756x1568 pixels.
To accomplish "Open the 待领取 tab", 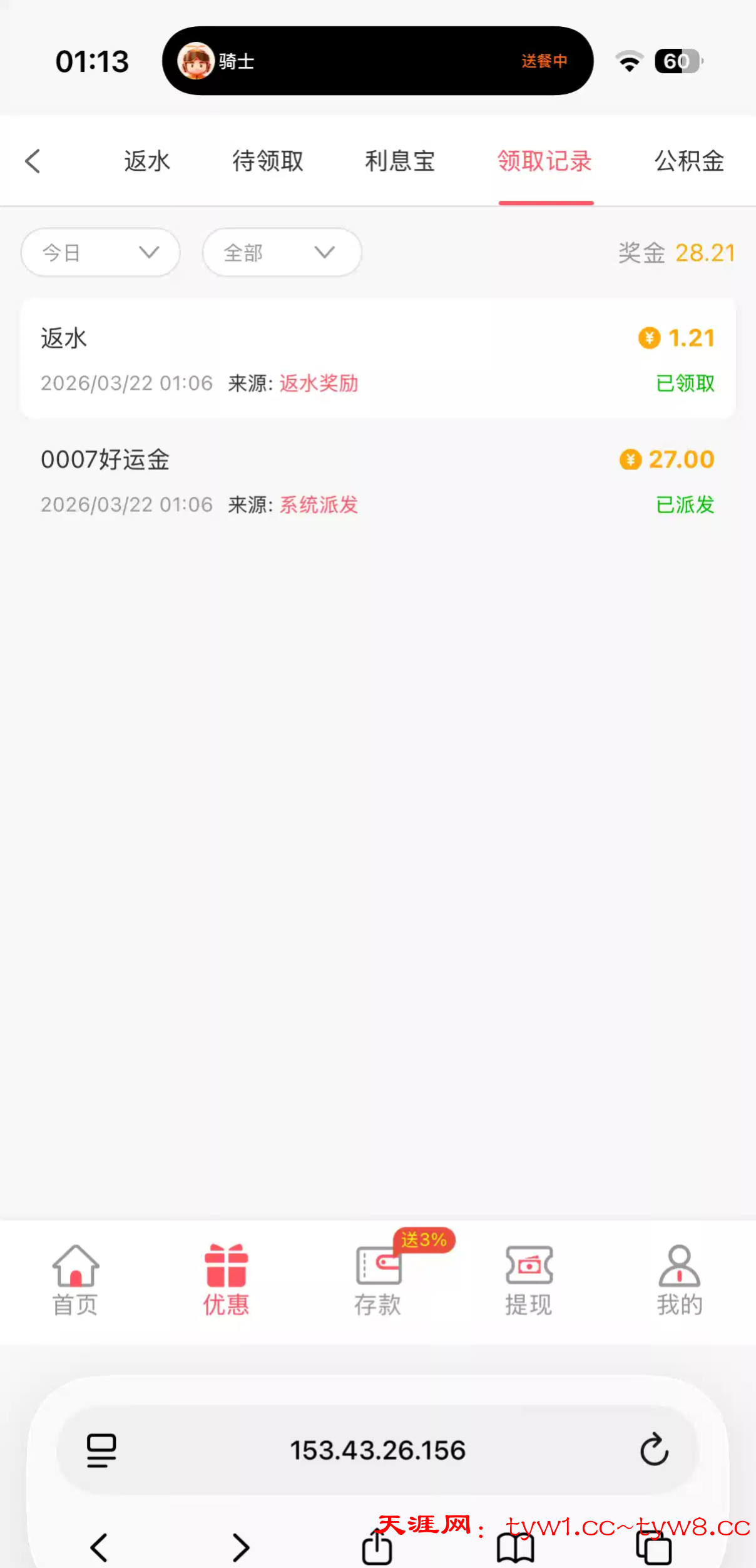I will click(268, 161).
